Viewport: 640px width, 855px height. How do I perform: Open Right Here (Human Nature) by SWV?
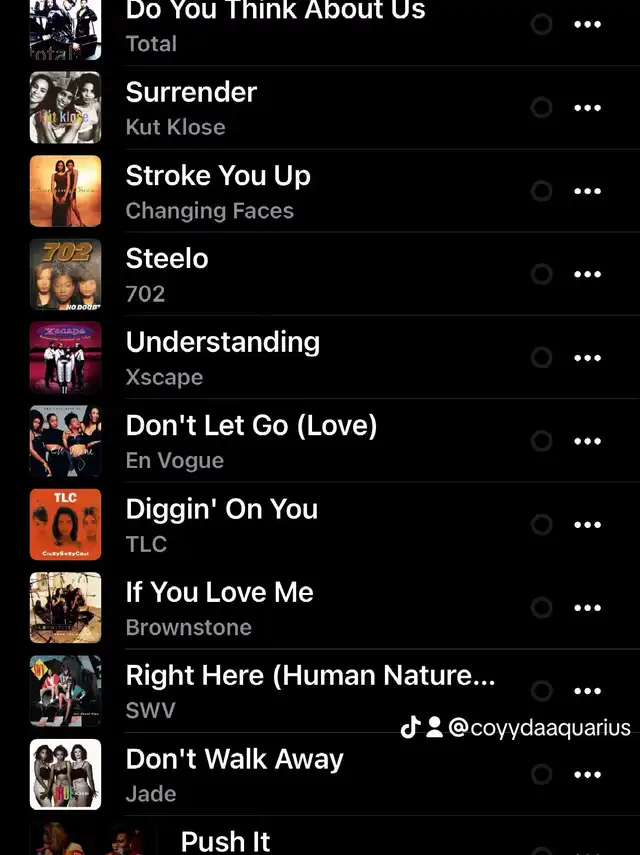click(310, 691)
